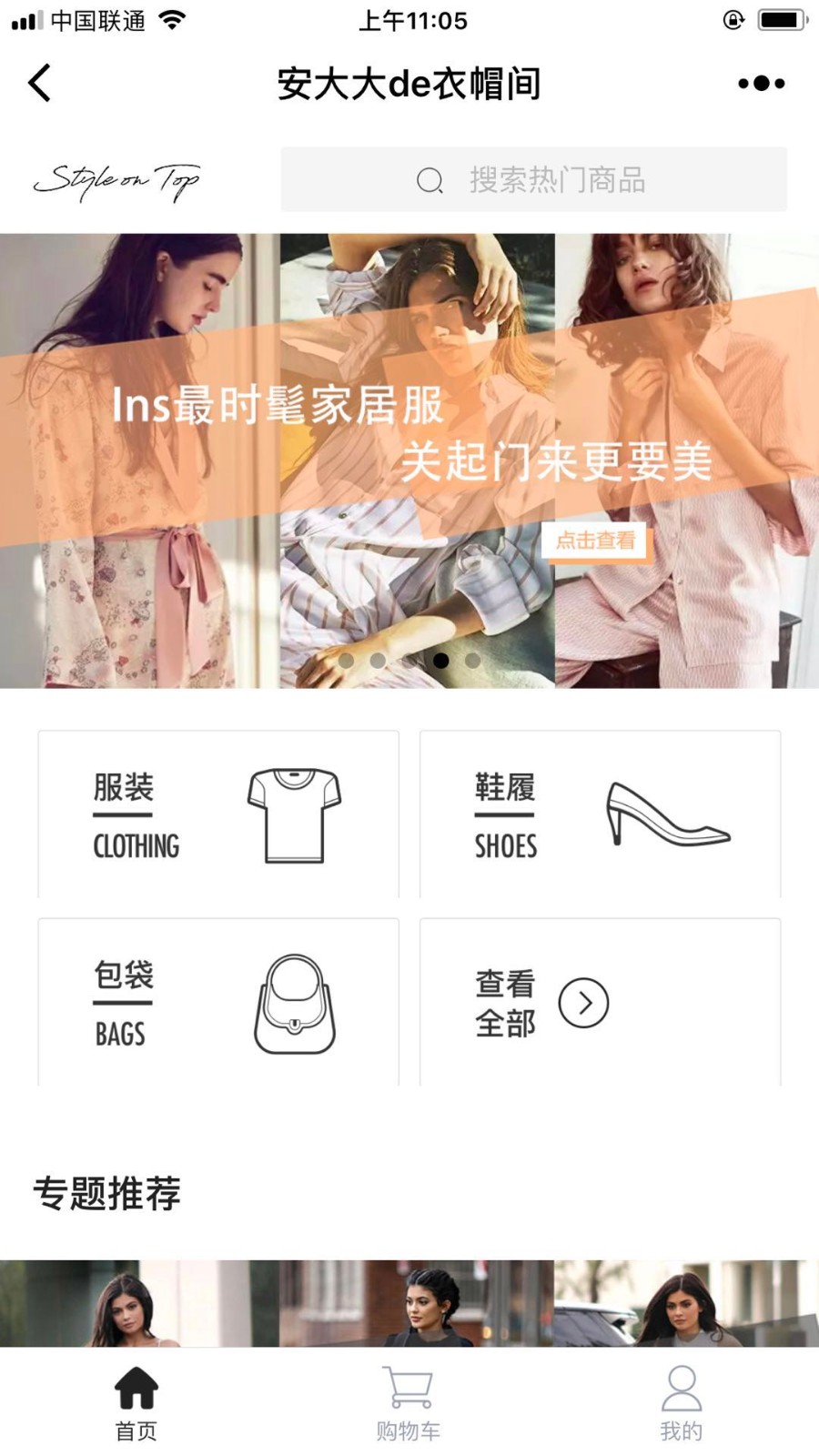Screen dimensions: 819x1456
Task: Select 查看全部 to view all categories
Action: point(600,1002)
